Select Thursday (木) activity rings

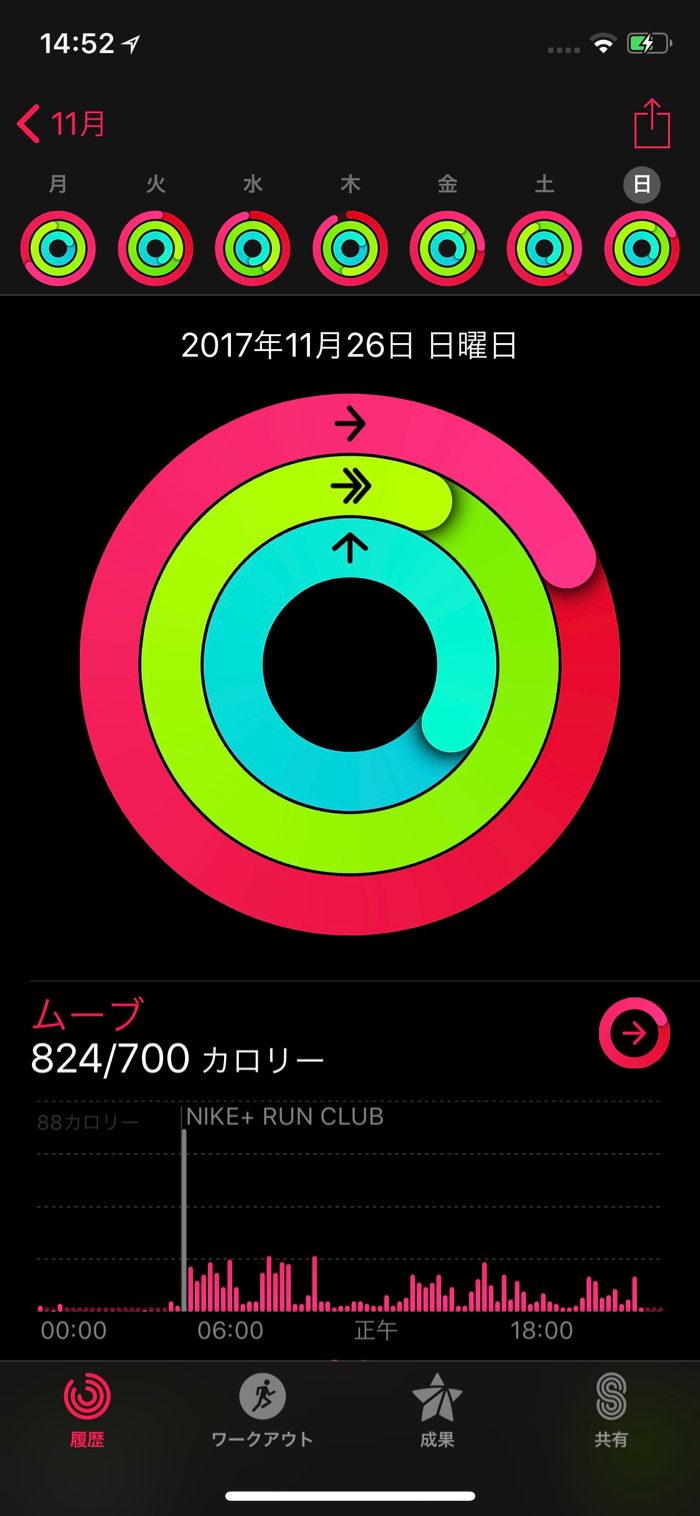pyautogui.click(x=350, y=247)
